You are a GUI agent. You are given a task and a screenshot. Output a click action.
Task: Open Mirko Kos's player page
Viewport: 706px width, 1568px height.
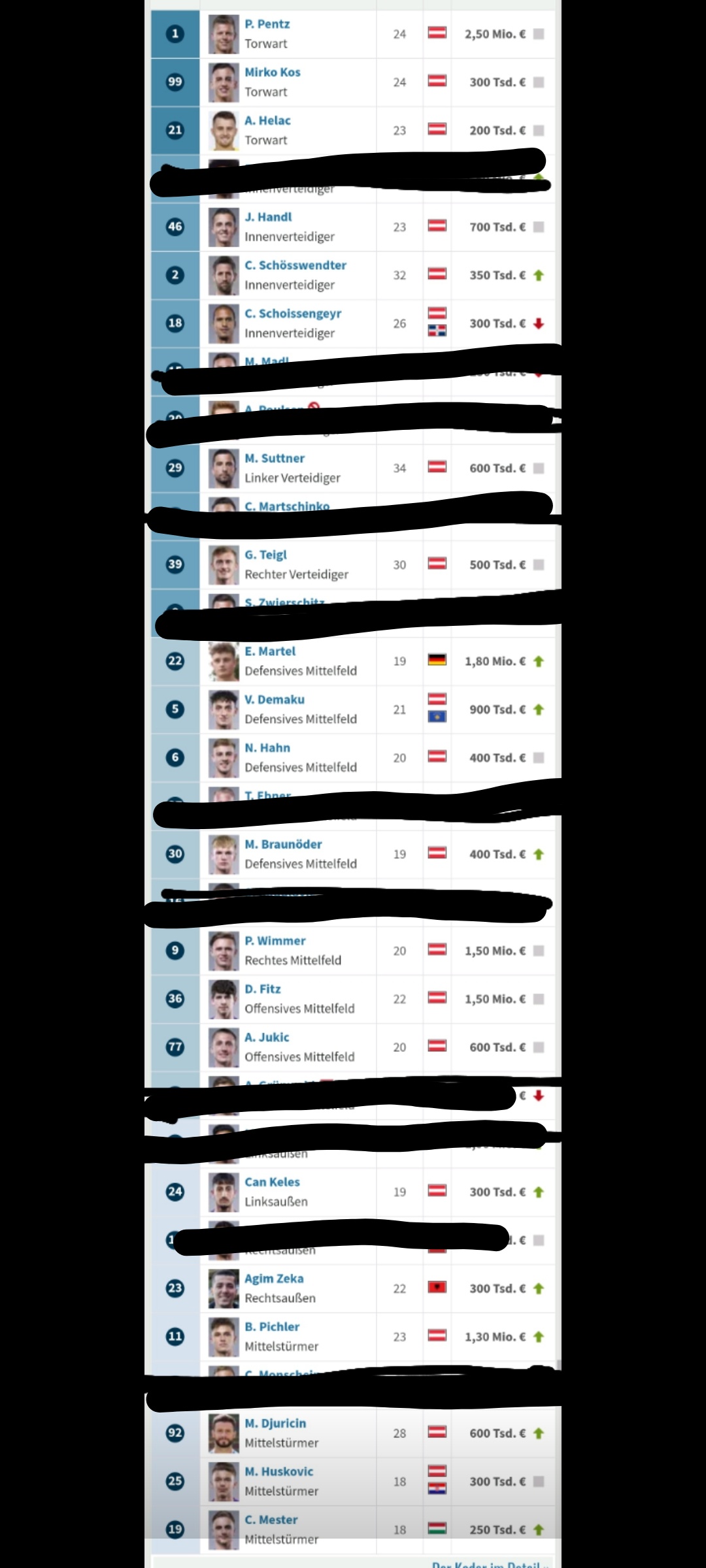tap(273, 73)
